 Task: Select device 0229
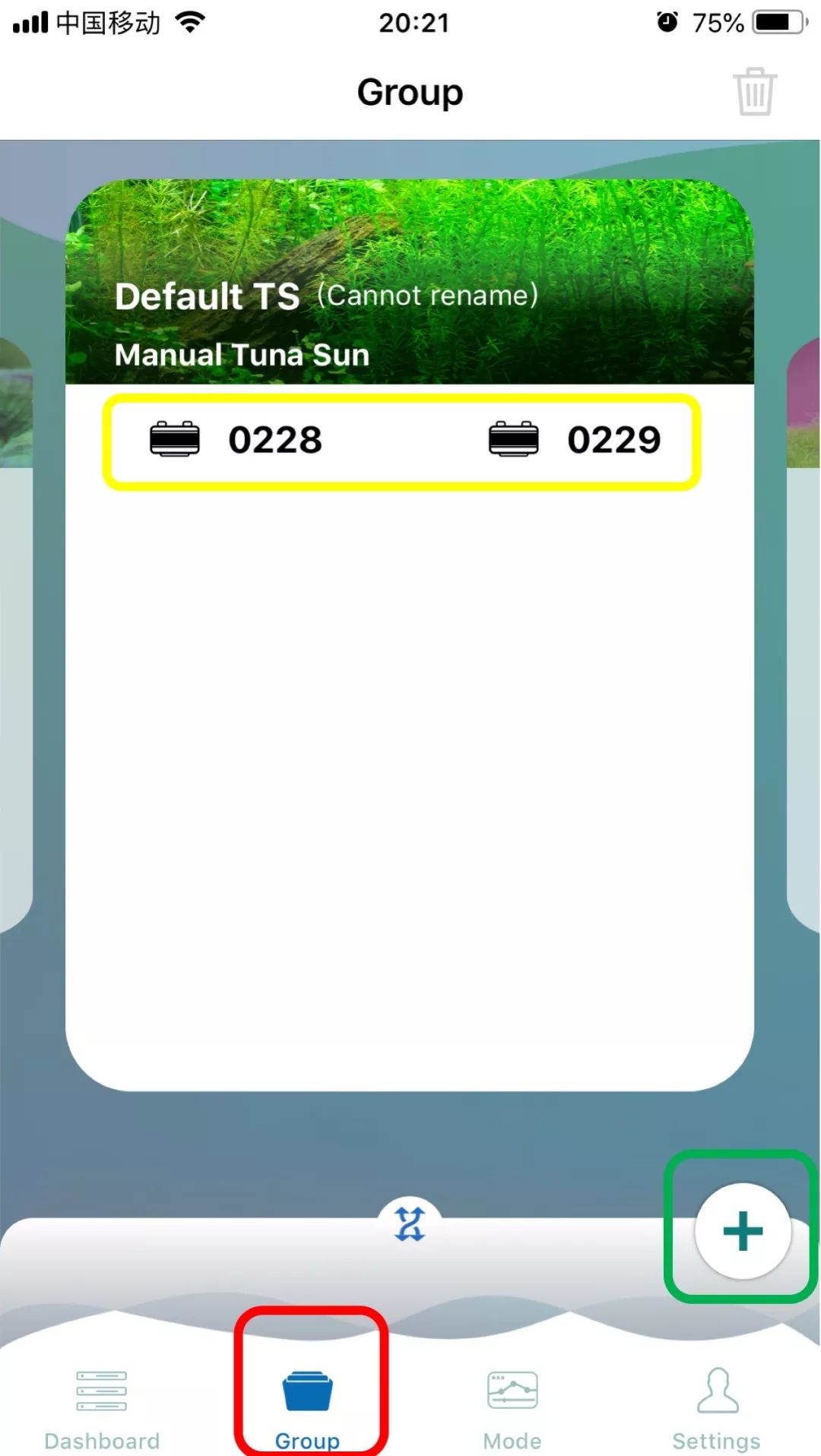[575, 440]
